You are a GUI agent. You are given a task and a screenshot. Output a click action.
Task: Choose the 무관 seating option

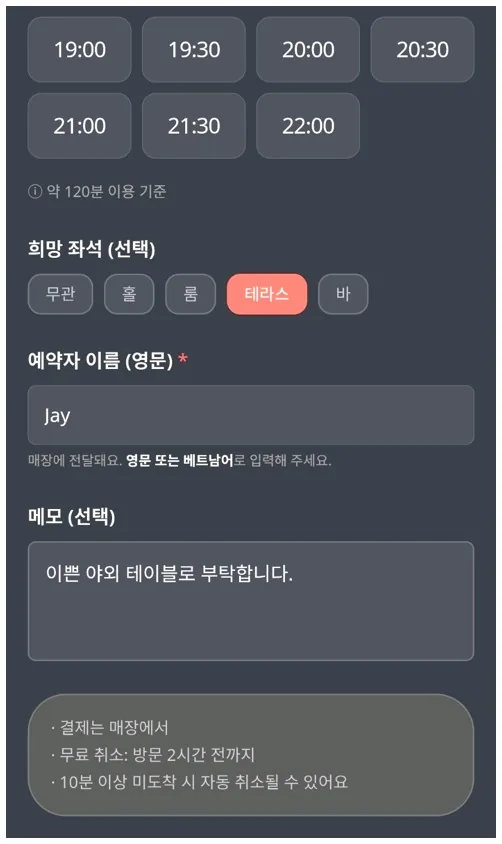pyautogui.click(x=60, y=294)
